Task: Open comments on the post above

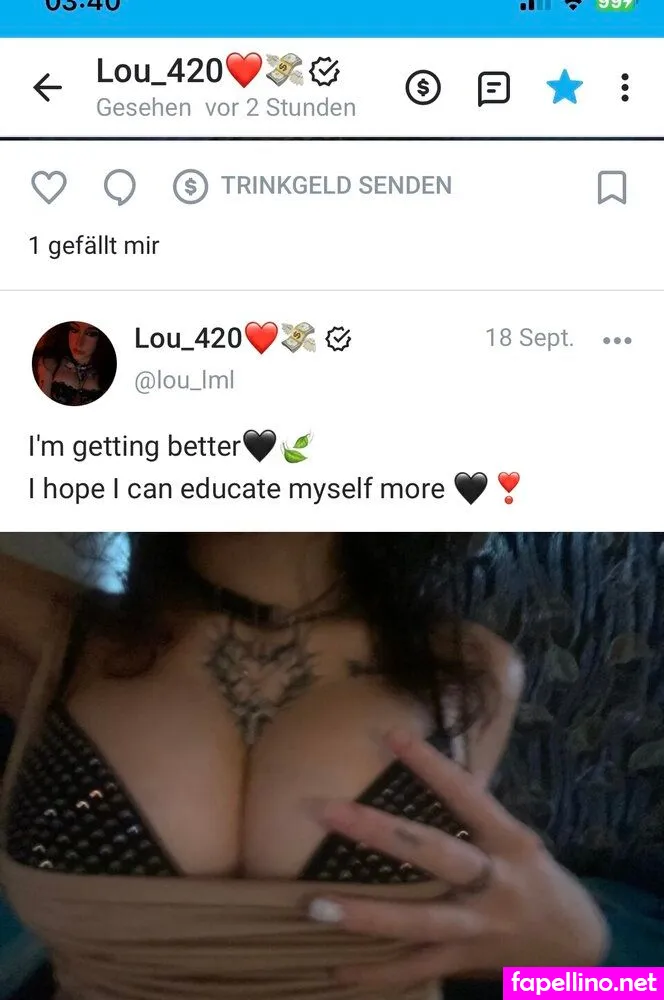Action: [119, 187]
